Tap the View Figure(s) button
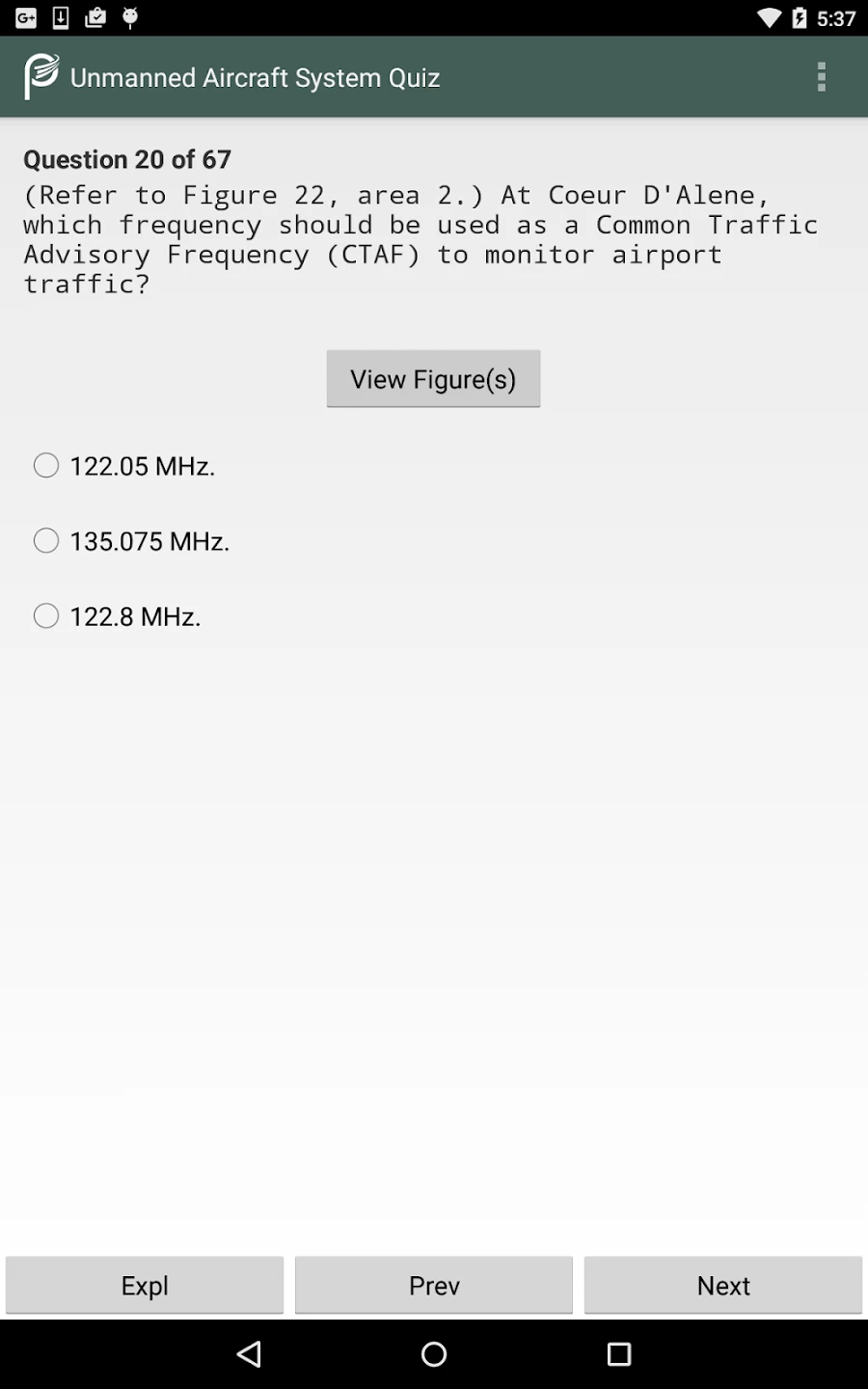This screenshot has height=1389, width=868. pos(433,379)
